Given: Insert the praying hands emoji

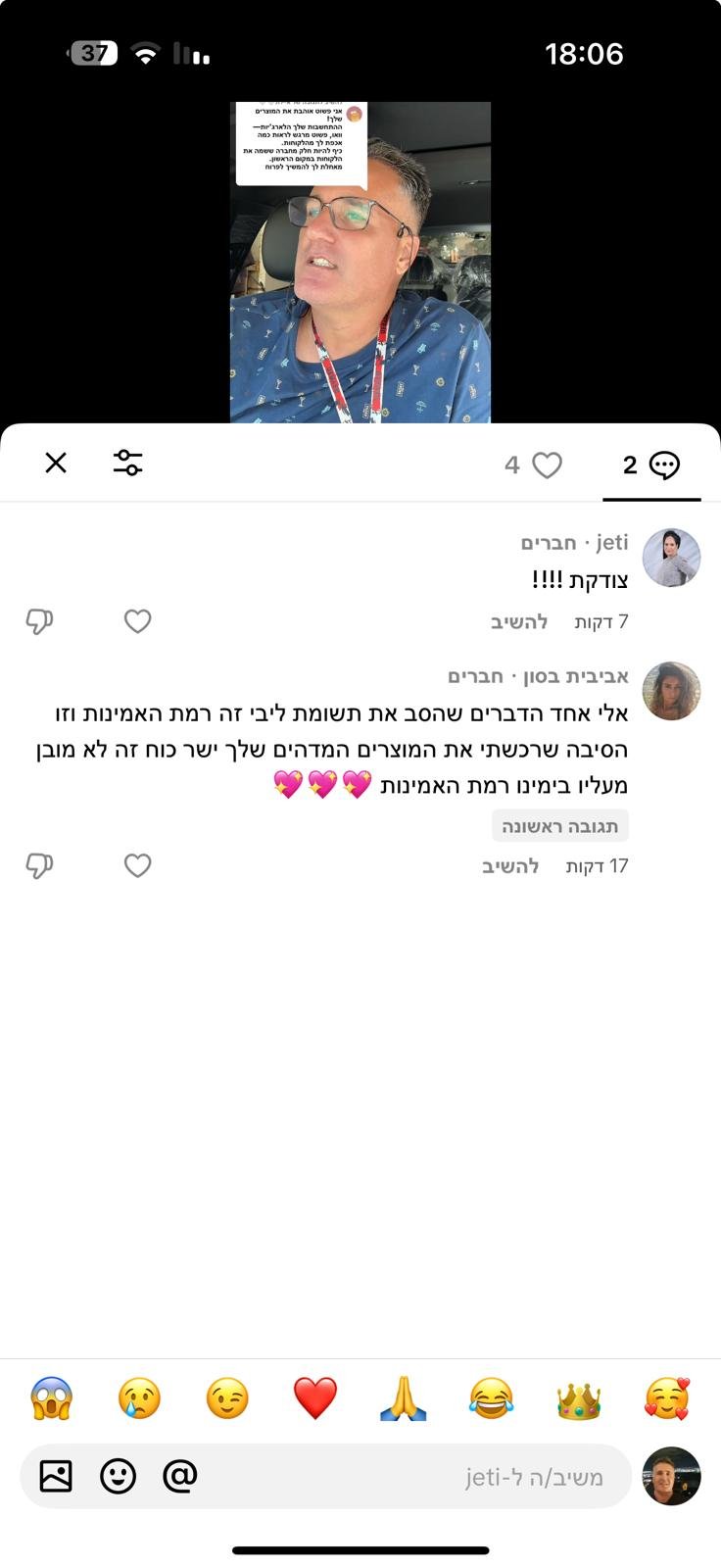Looking at the screenshot, I should (404, 1398).
